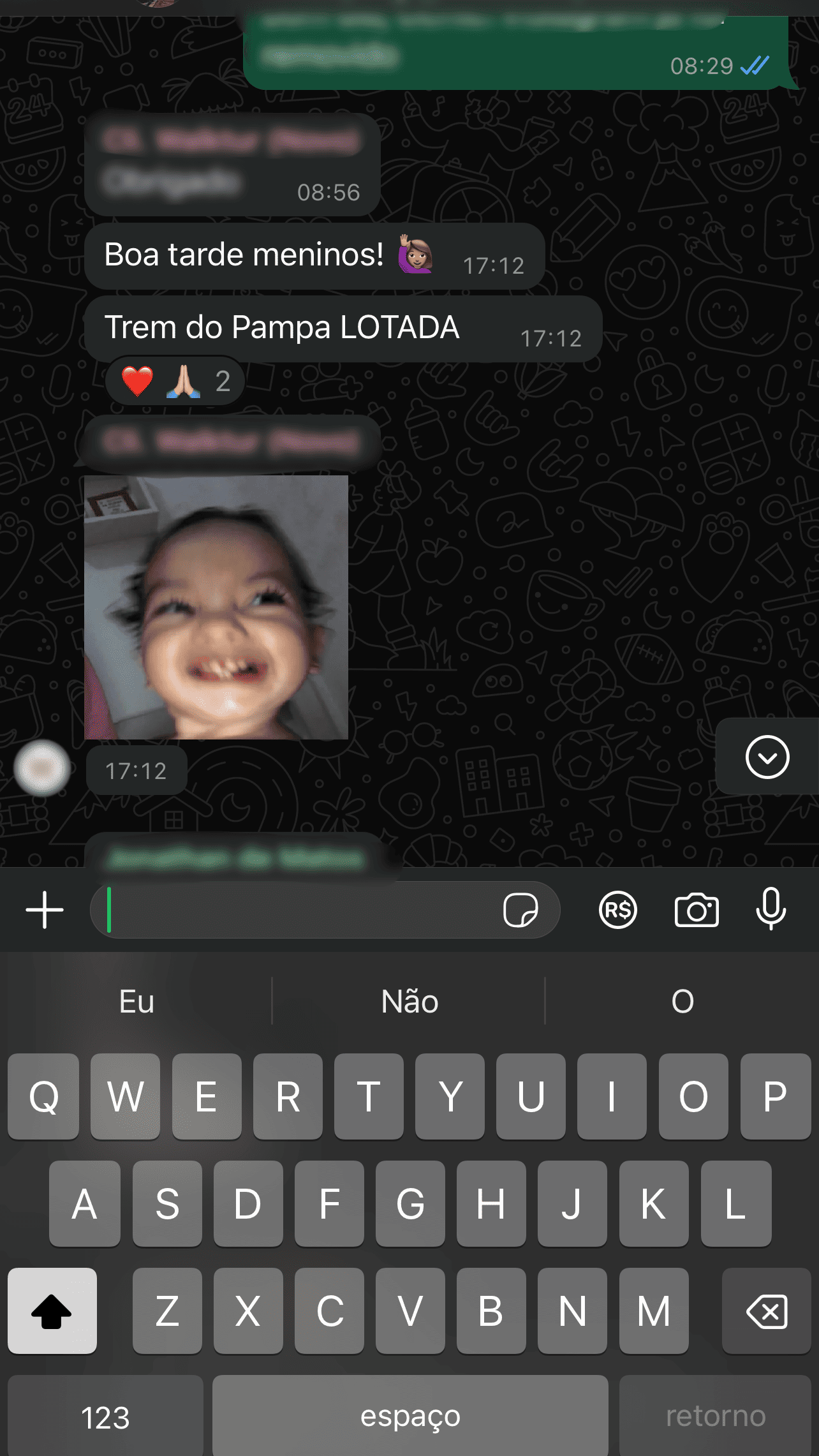Open the sticker picker
This screenshot has height=1456, width=819.
click(520, 910)
